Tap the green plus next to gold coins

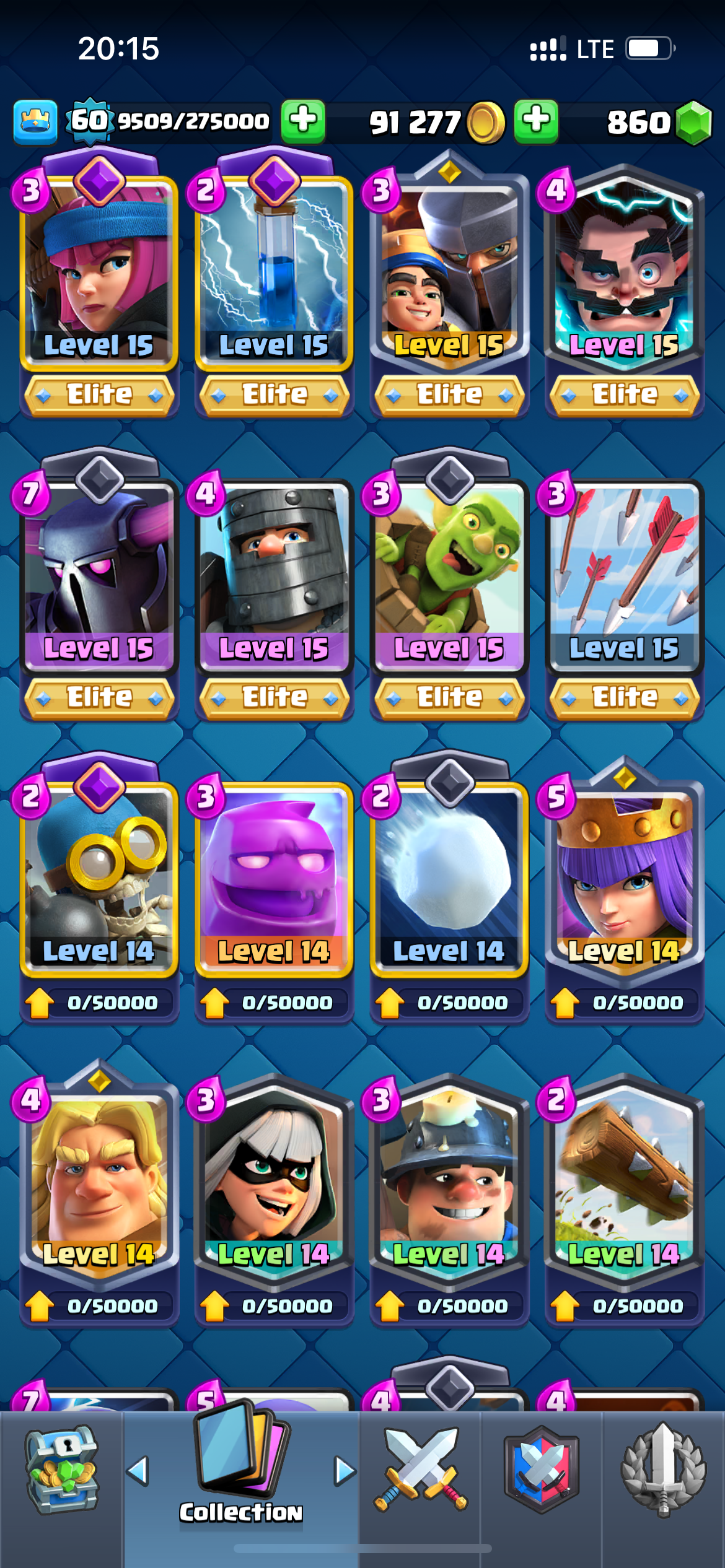pos(537,121)
